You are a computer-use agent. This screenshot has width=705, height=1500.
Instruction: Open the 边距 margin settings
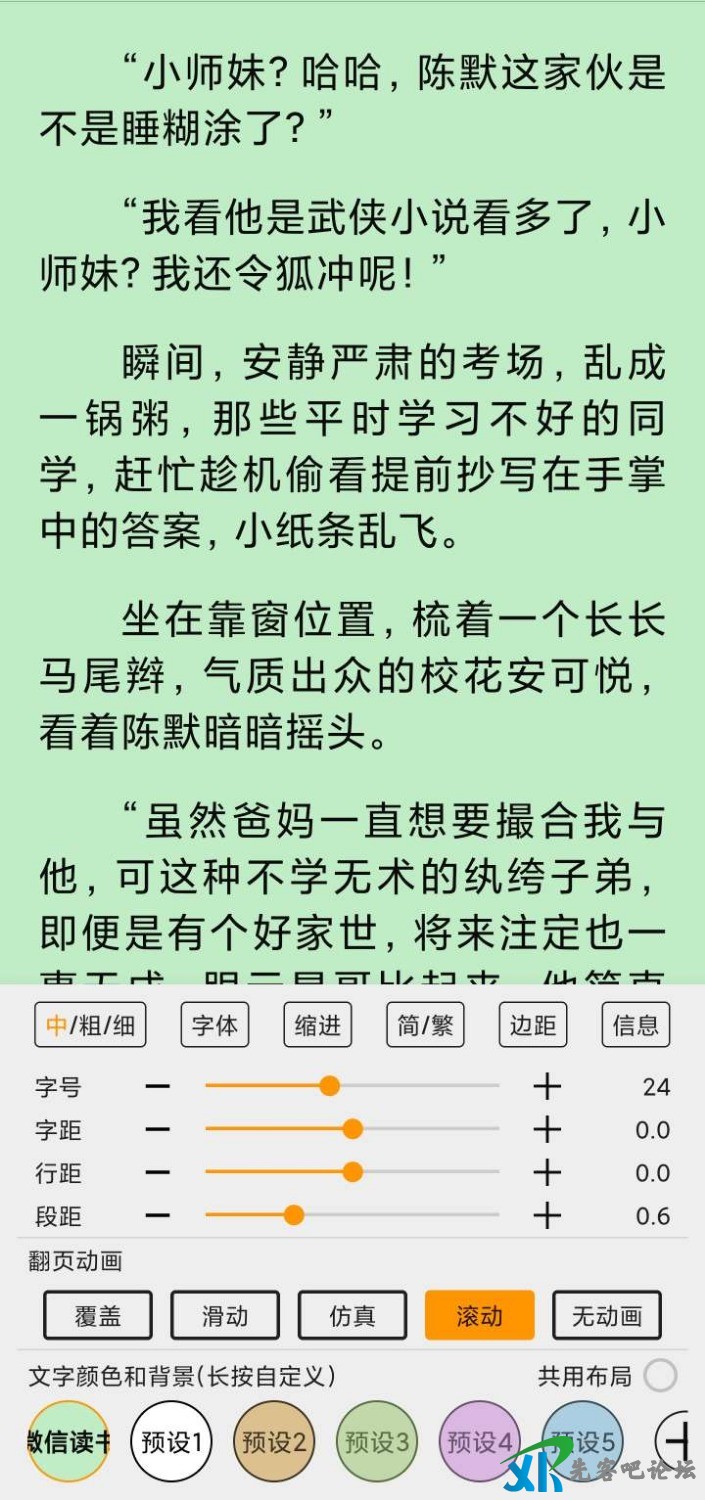(x=532, y=1025)
